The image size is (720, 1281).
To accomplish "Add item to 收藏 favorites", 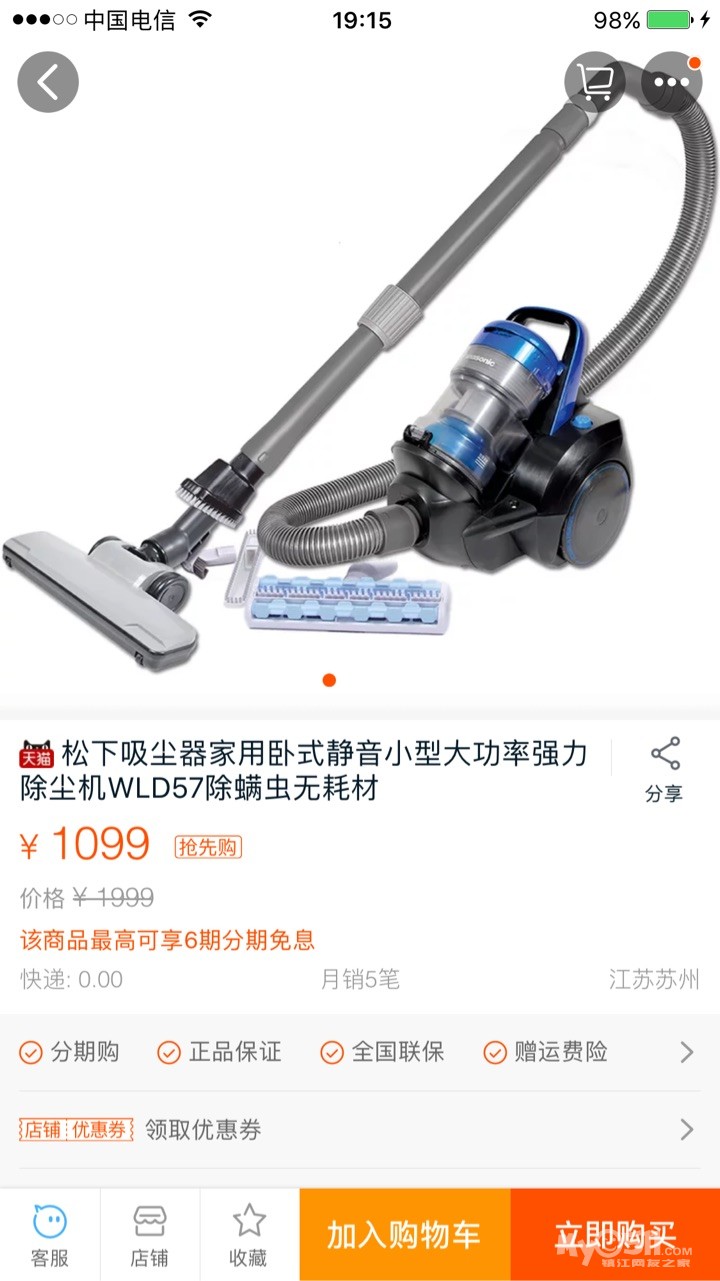I will click(x=249, y=1235).
